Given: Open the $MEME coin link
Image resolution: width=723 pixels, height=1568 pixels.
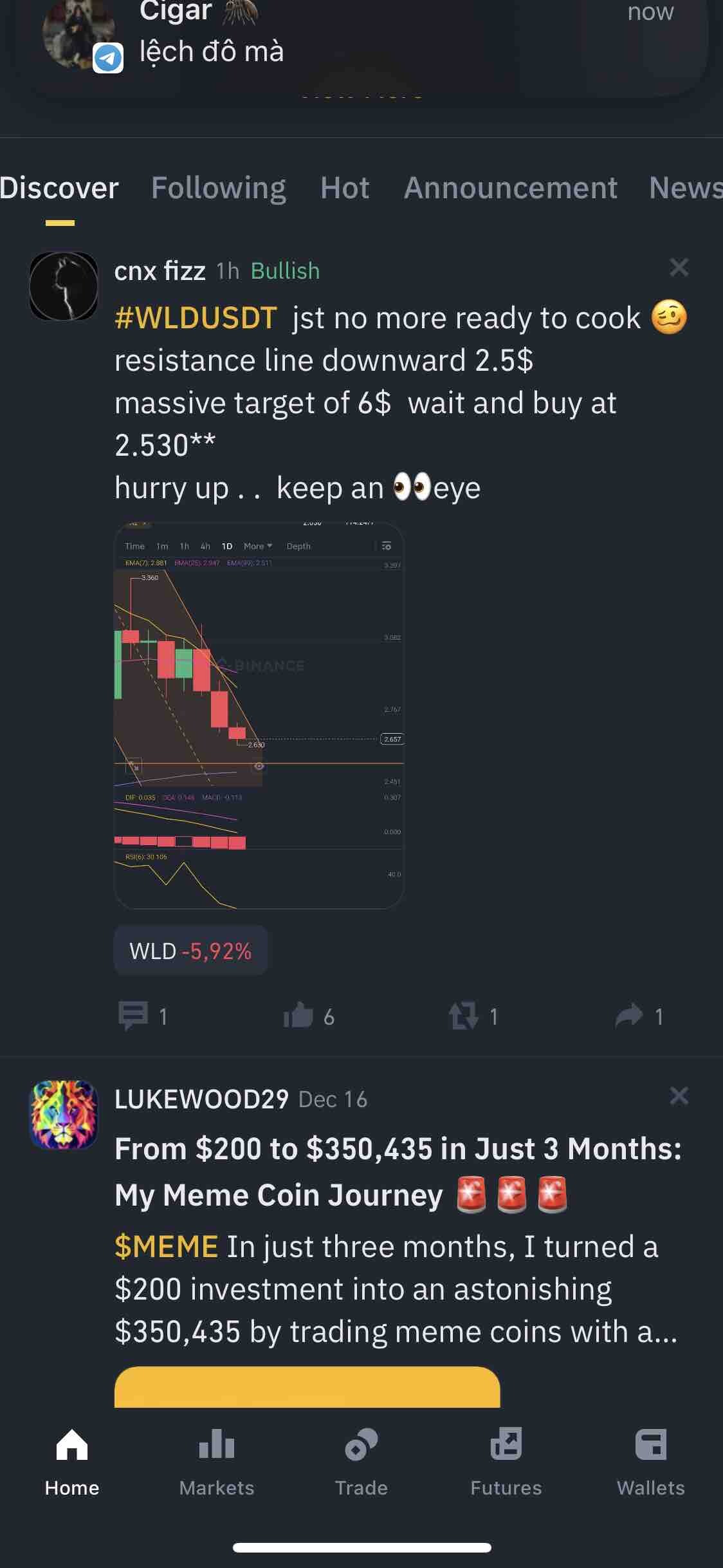Looking at the screenshot, I should (x=166, y=1247).
